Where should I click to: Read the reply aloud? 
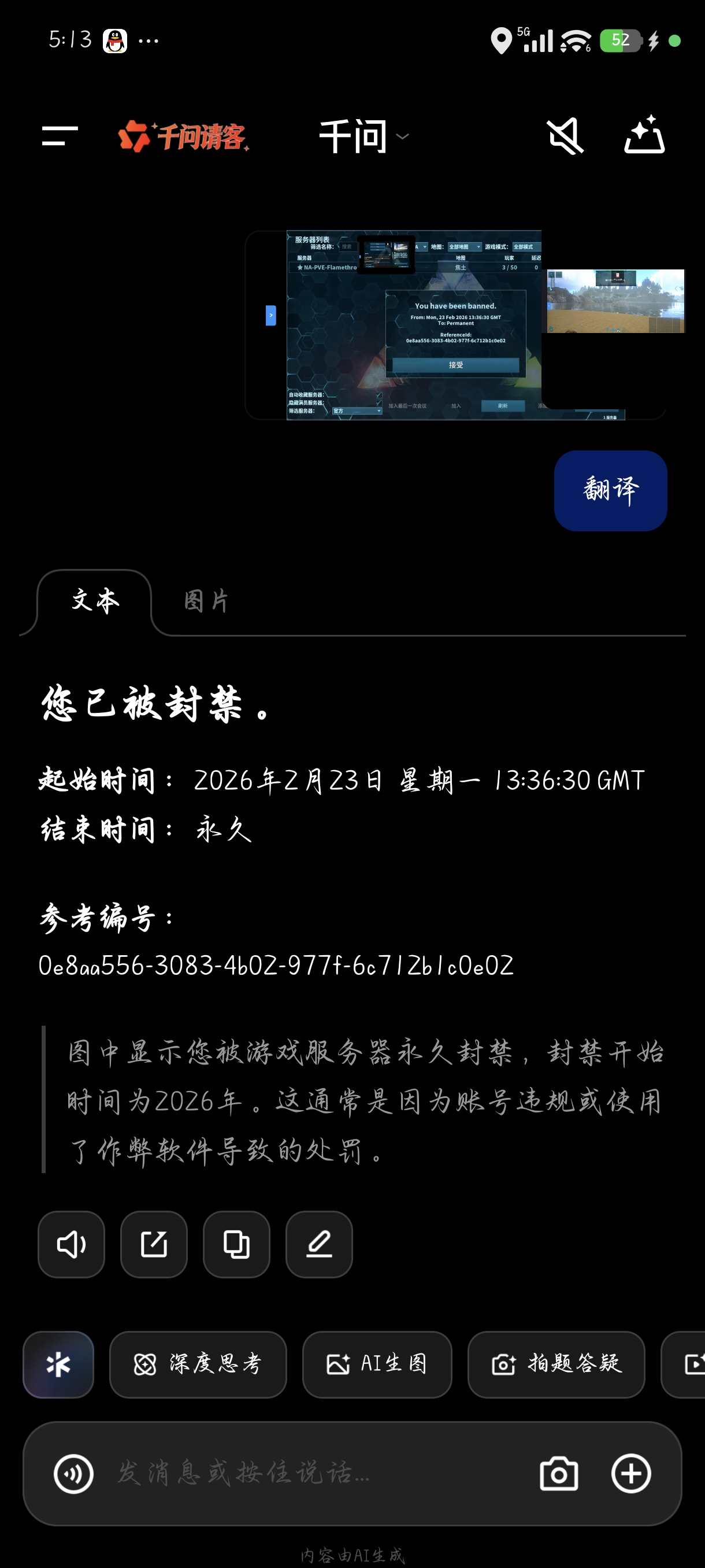(71, 1244)
